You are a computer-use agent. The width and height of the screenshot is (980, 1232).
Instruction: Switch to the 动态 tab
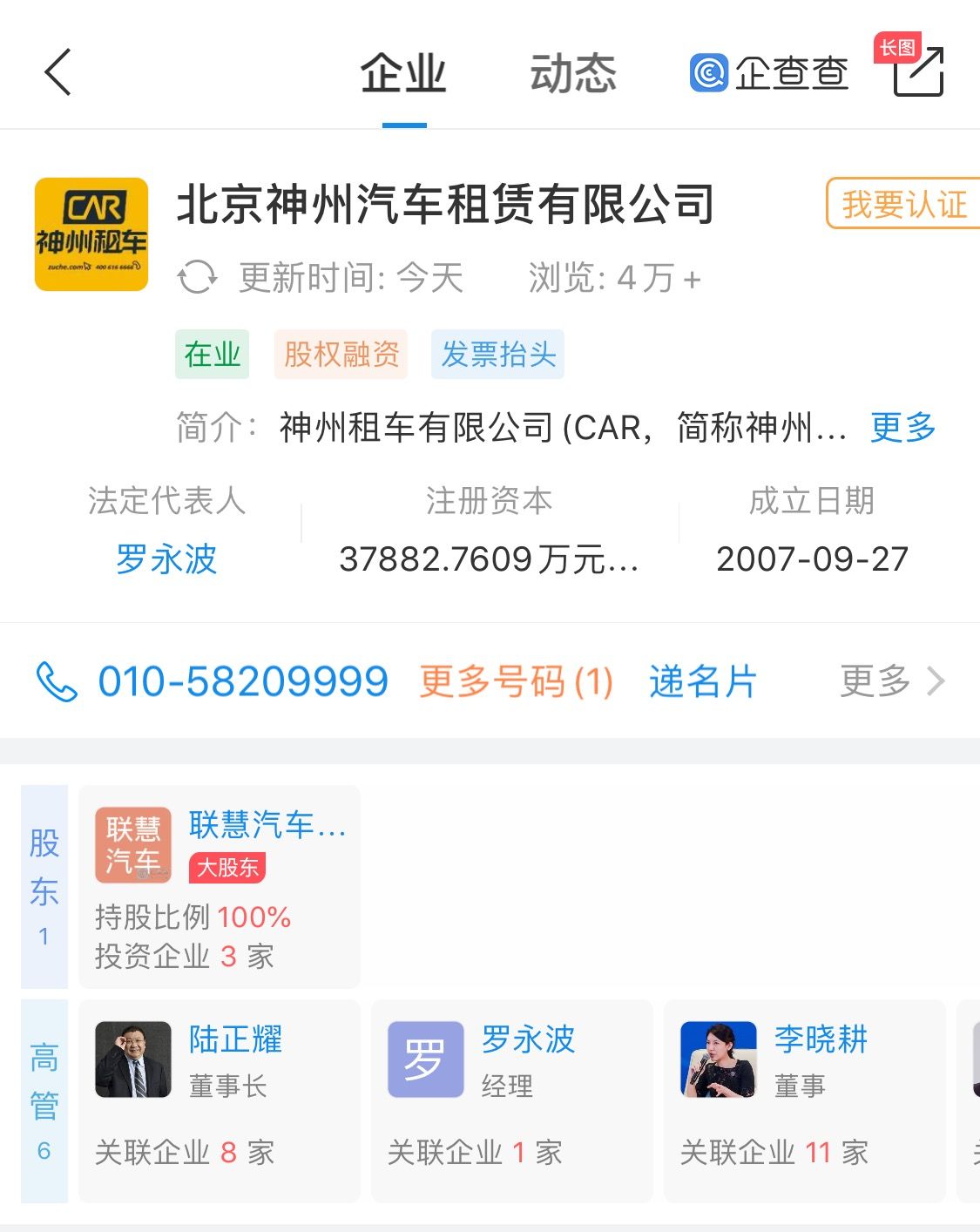coord(572,73)
